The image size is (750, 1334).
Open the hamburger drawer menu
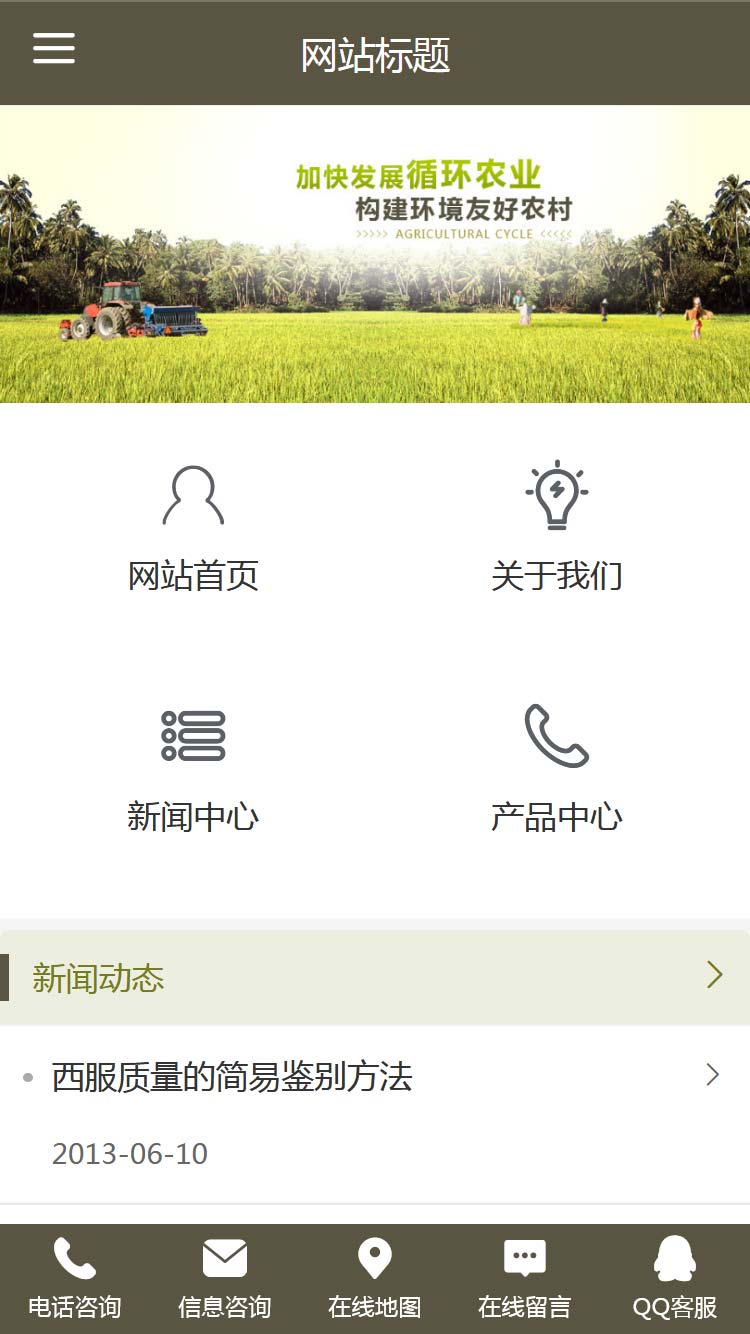pyautogui.click(x=54, y=48)
